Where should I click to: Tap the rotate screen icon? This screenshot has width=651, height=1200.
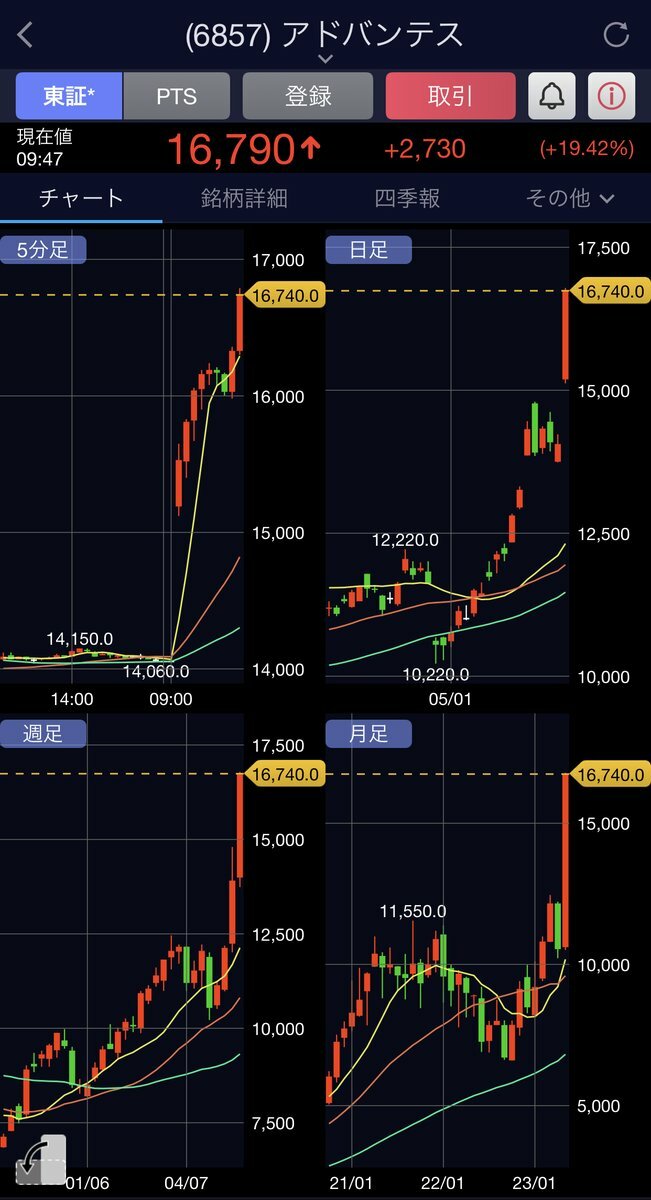41,1161
